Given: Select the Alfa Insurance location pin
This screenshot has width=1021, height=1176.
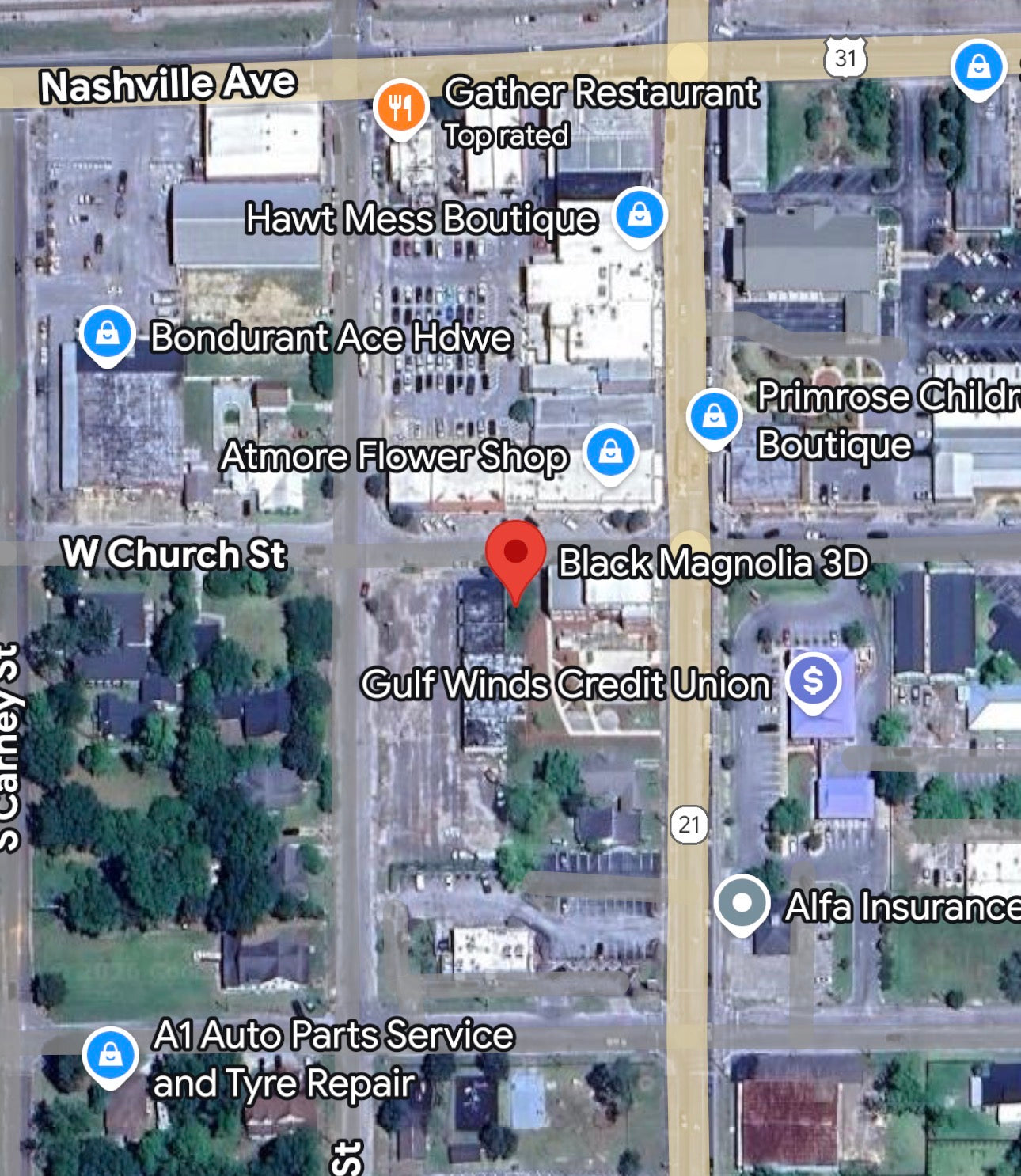Looking at the screenshot, I should click(x=742, y=903).
